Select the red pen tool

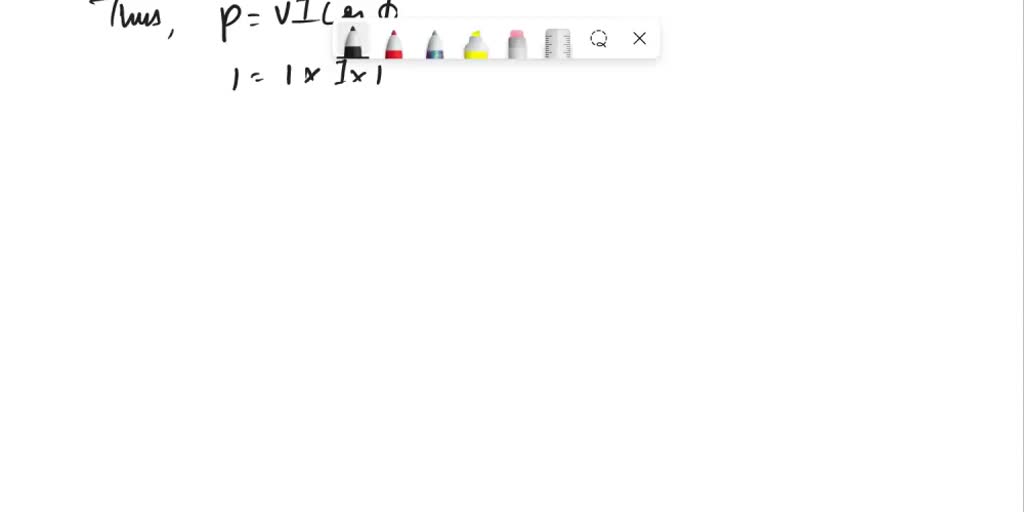[x=394, y=44]
